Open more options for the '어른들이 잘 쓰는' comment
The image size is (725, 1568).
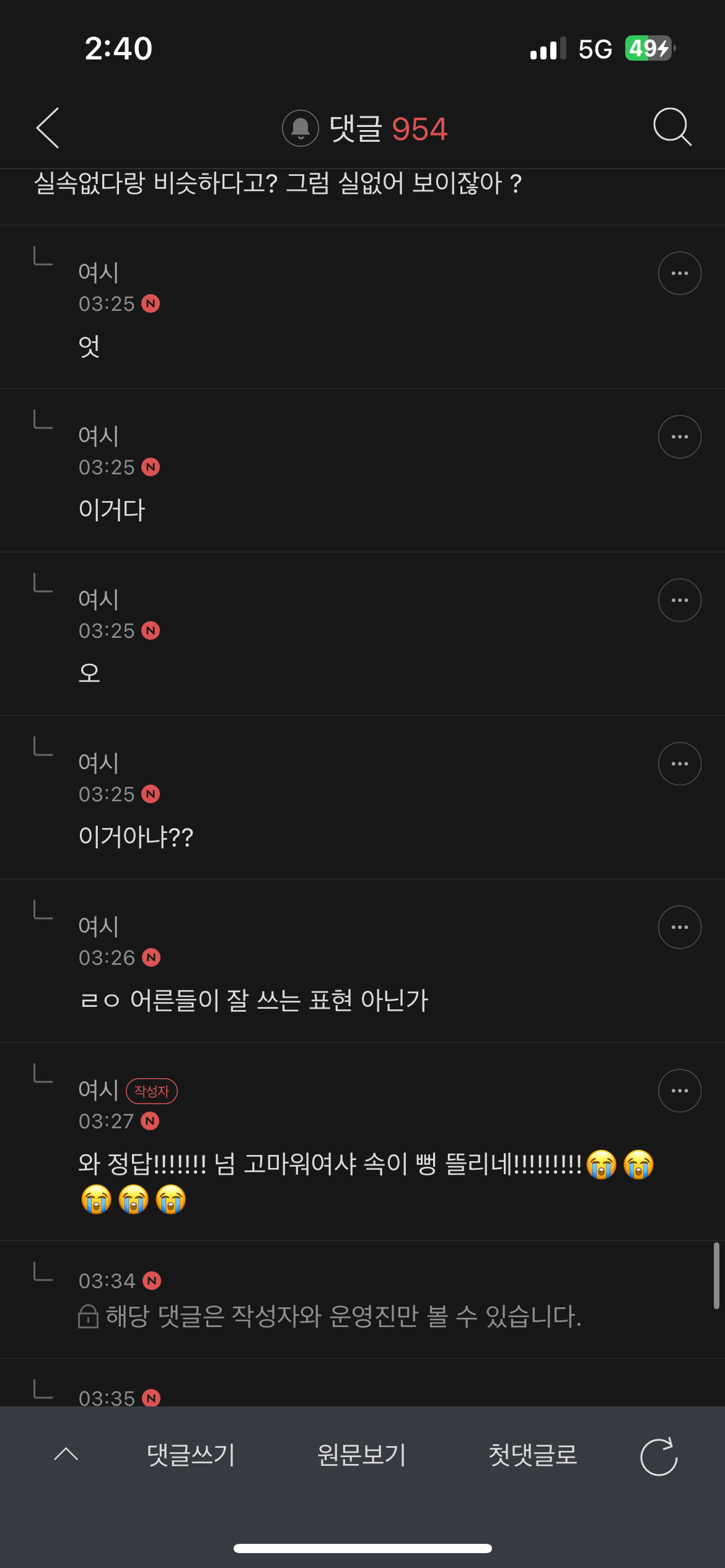[679, 927]
